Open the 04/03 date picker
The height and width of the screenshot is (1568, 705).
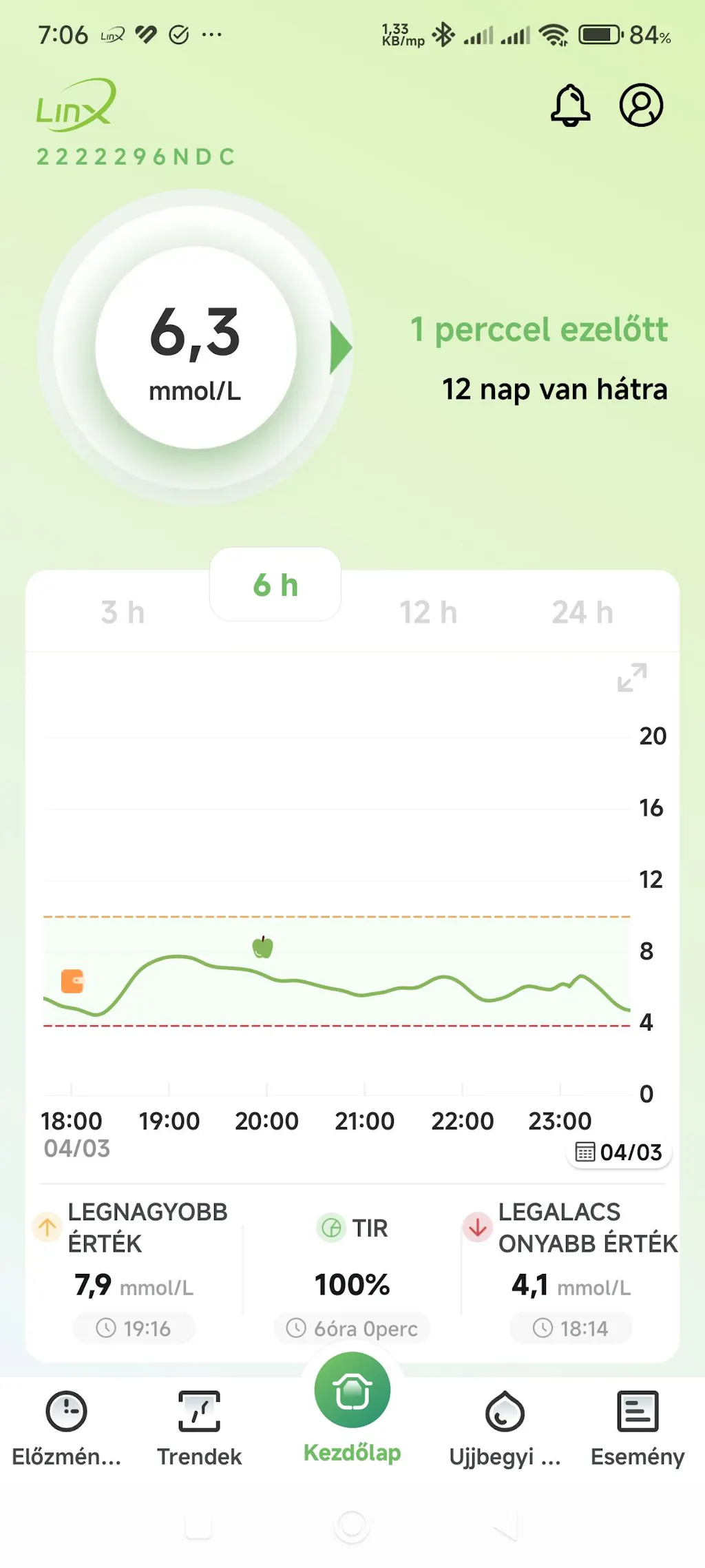(x=619, y=1152)
